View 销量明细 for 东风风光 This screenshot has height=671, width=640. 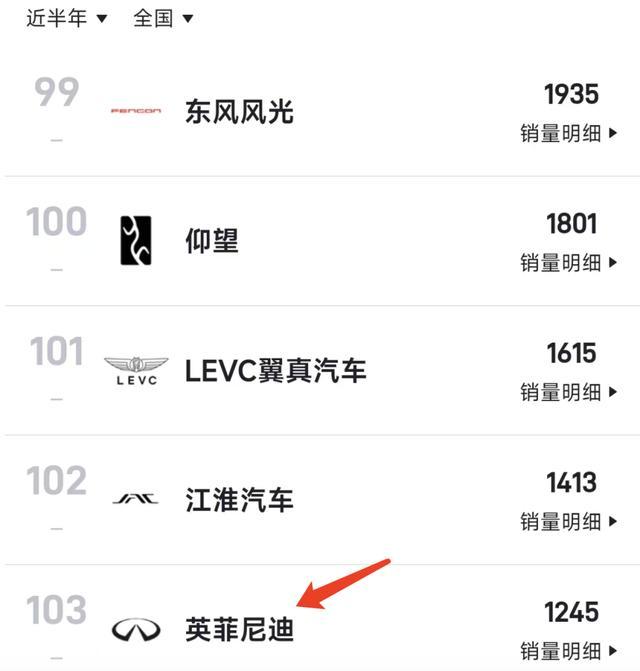pos(568,133)
